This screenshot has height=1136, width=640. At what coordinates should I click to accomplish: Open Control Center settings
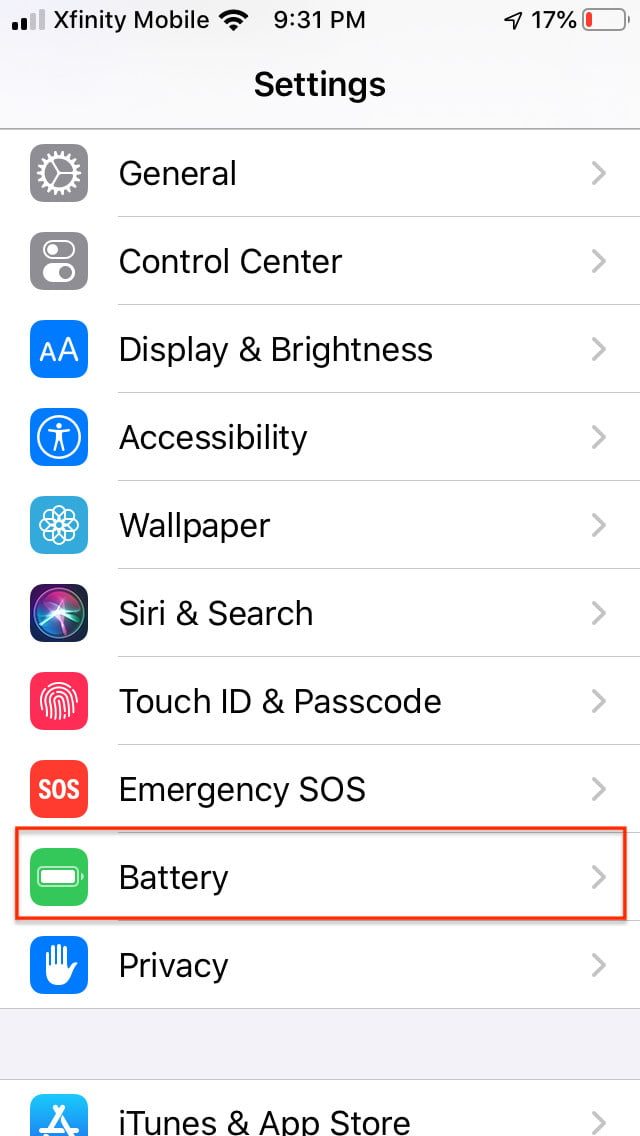pos(320,261)
